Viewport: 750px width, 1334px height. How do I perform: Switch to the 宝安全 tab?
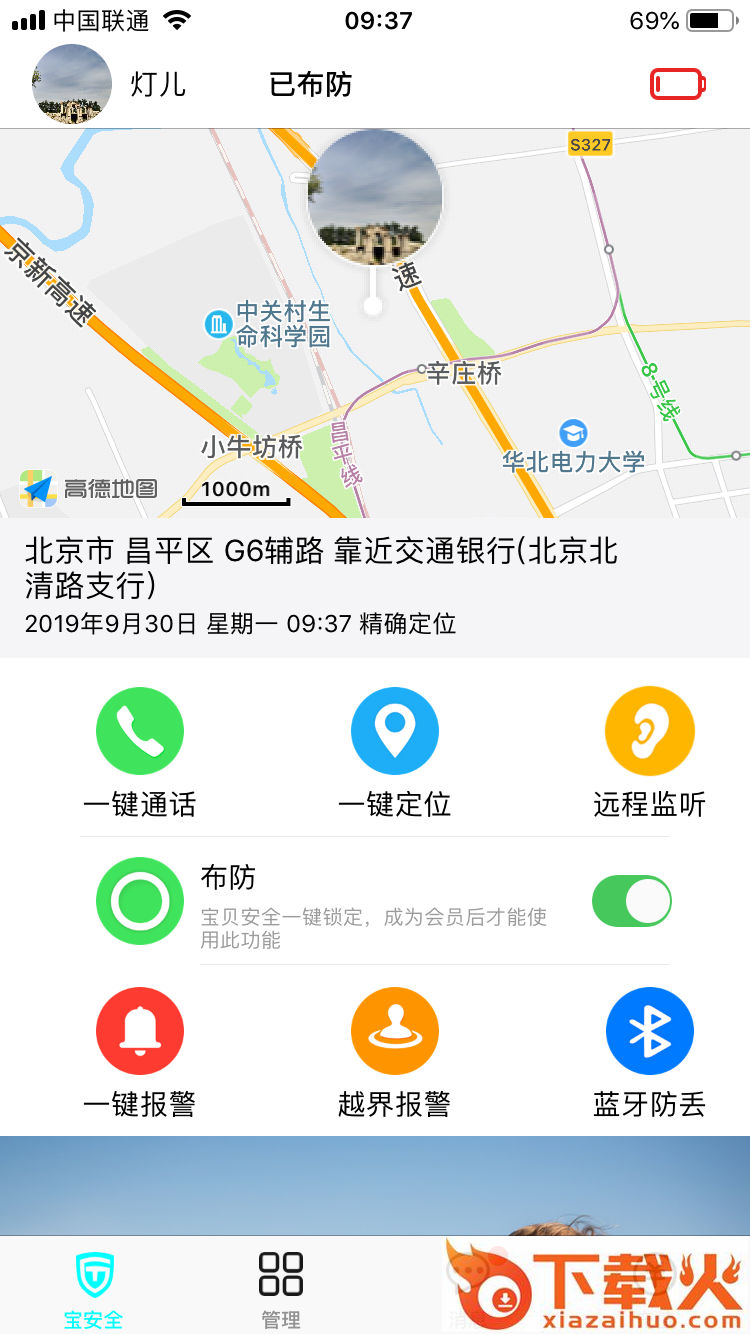coord(94,1289)
